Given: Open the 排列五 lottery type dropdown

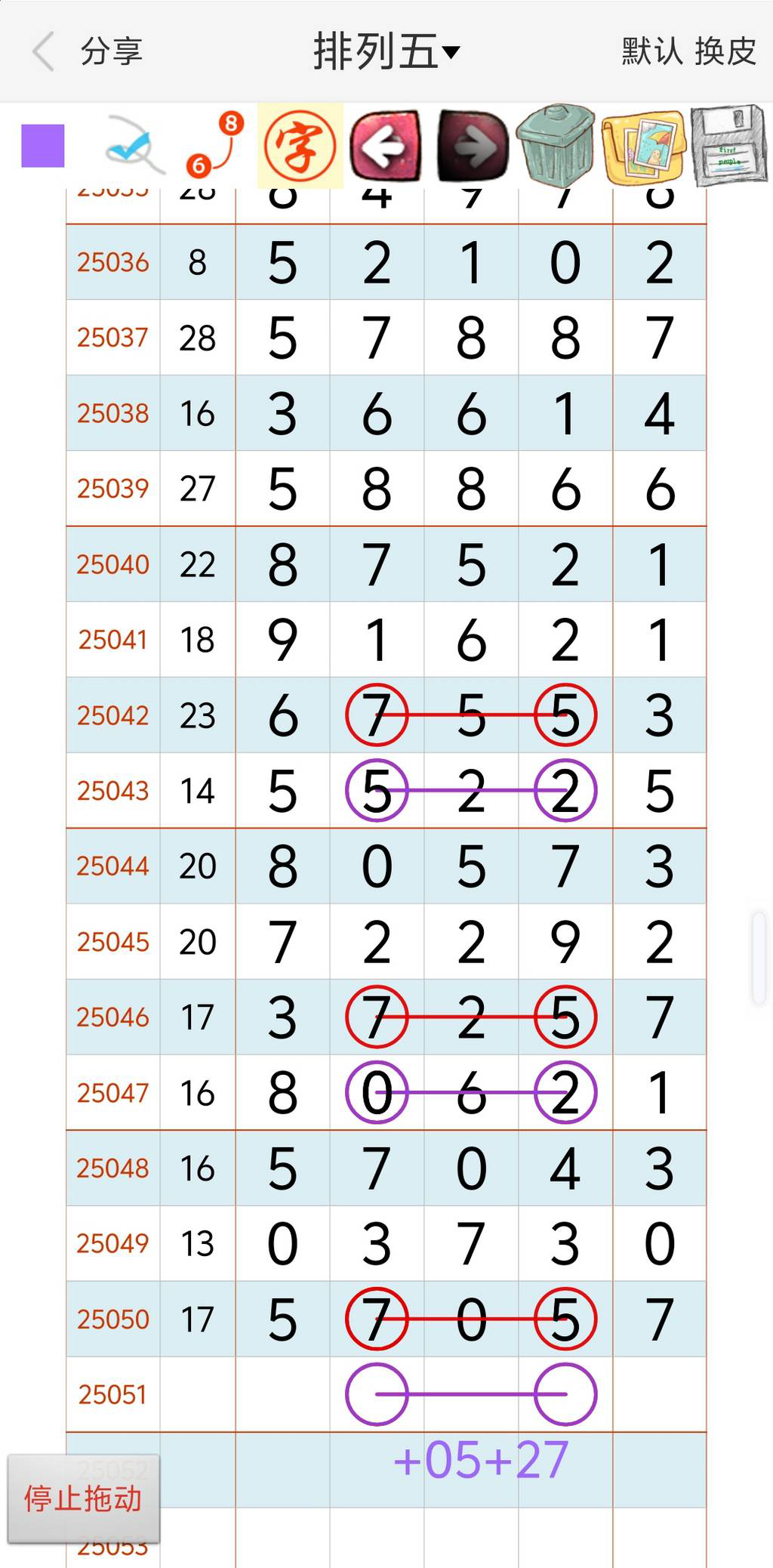Looking at the screenshot, I should pos(386,51).
